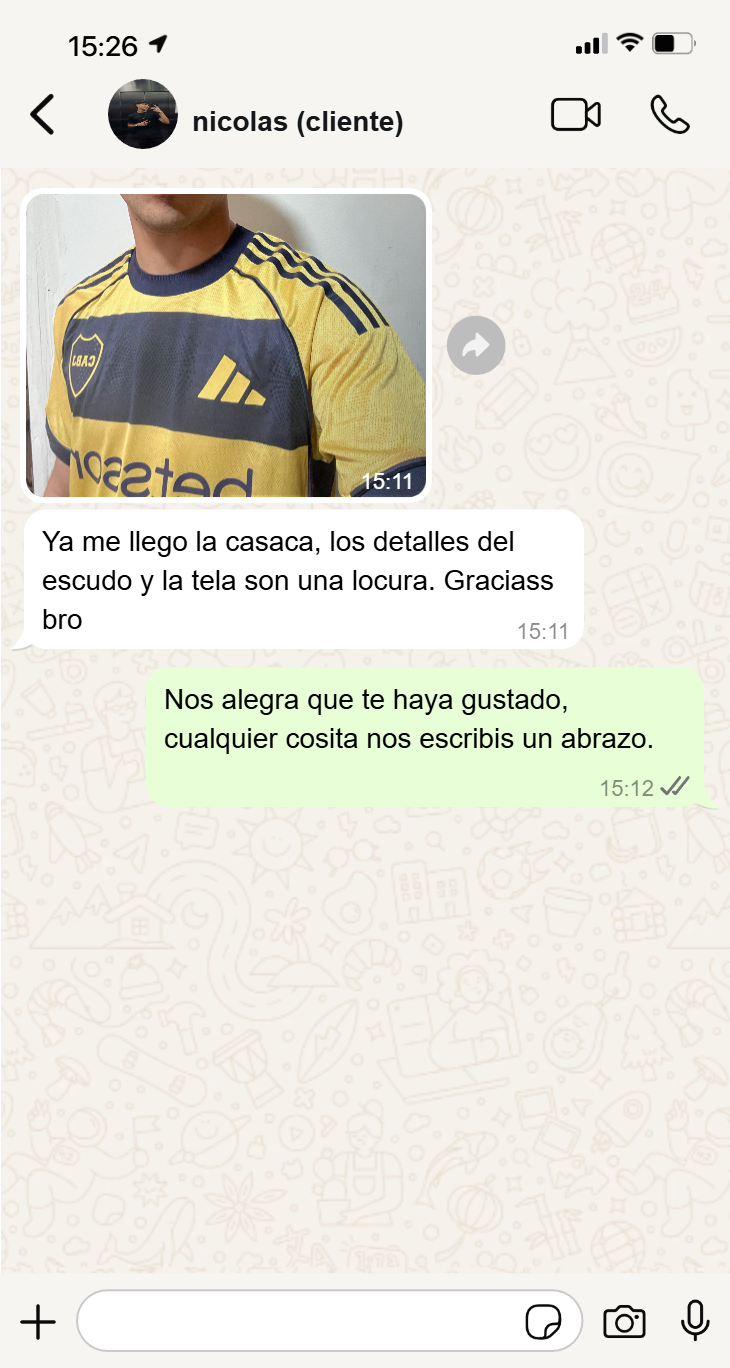The height and width of the screenshot is (1368, 730).
Task: Open the camera to take a photo
Action: tap(624, 1322)
